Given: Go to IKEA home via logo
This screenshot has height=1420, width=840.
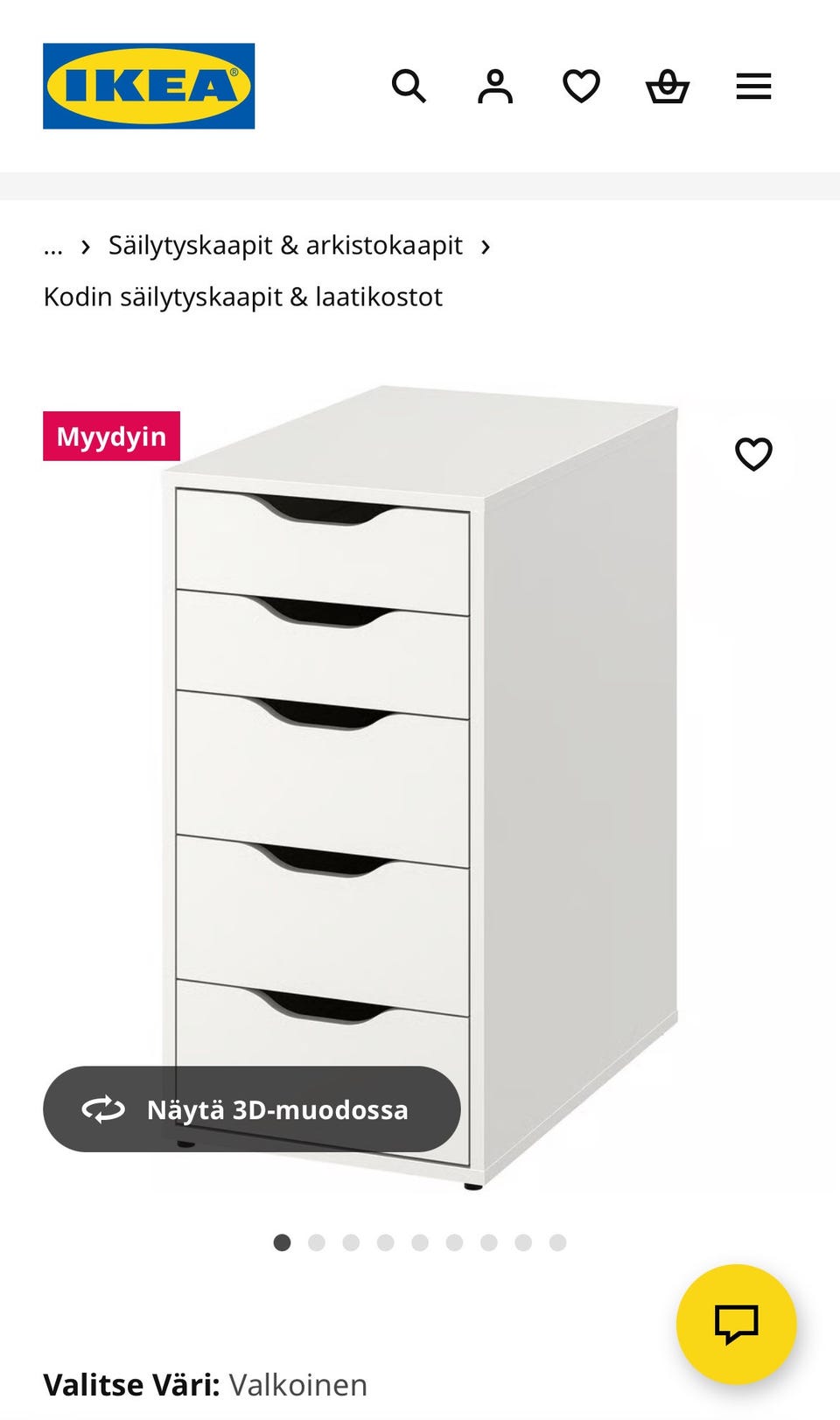Looking at the screenshot, I should [149, 86].
